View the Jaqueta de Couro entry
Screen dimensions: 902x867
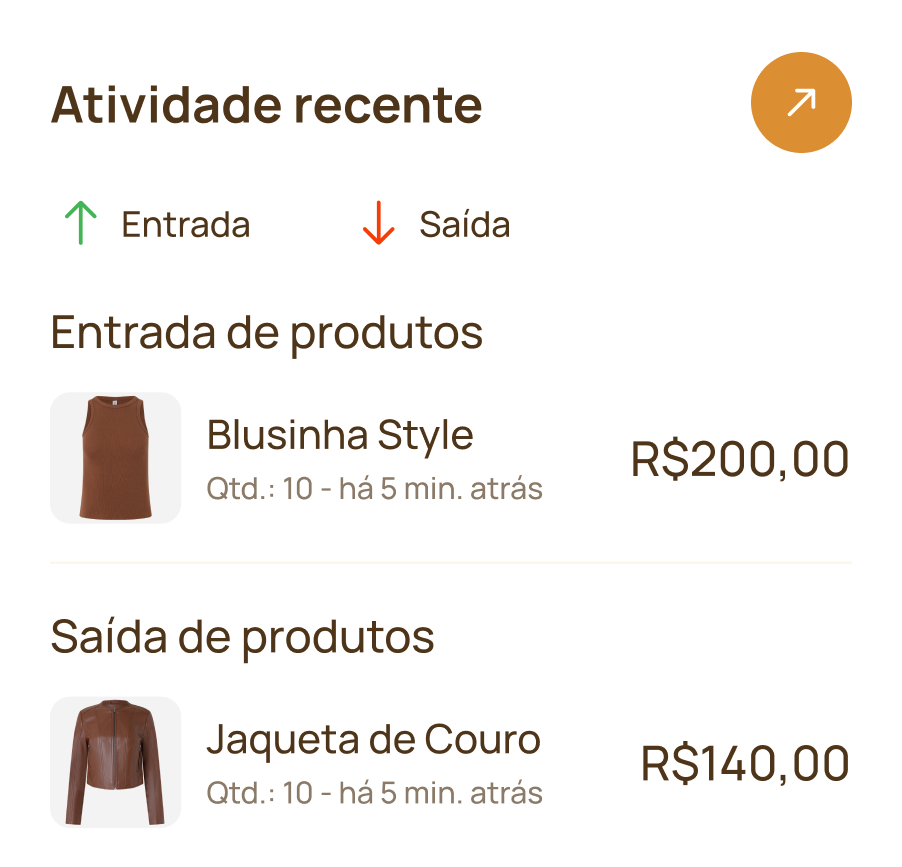point(372,742)
